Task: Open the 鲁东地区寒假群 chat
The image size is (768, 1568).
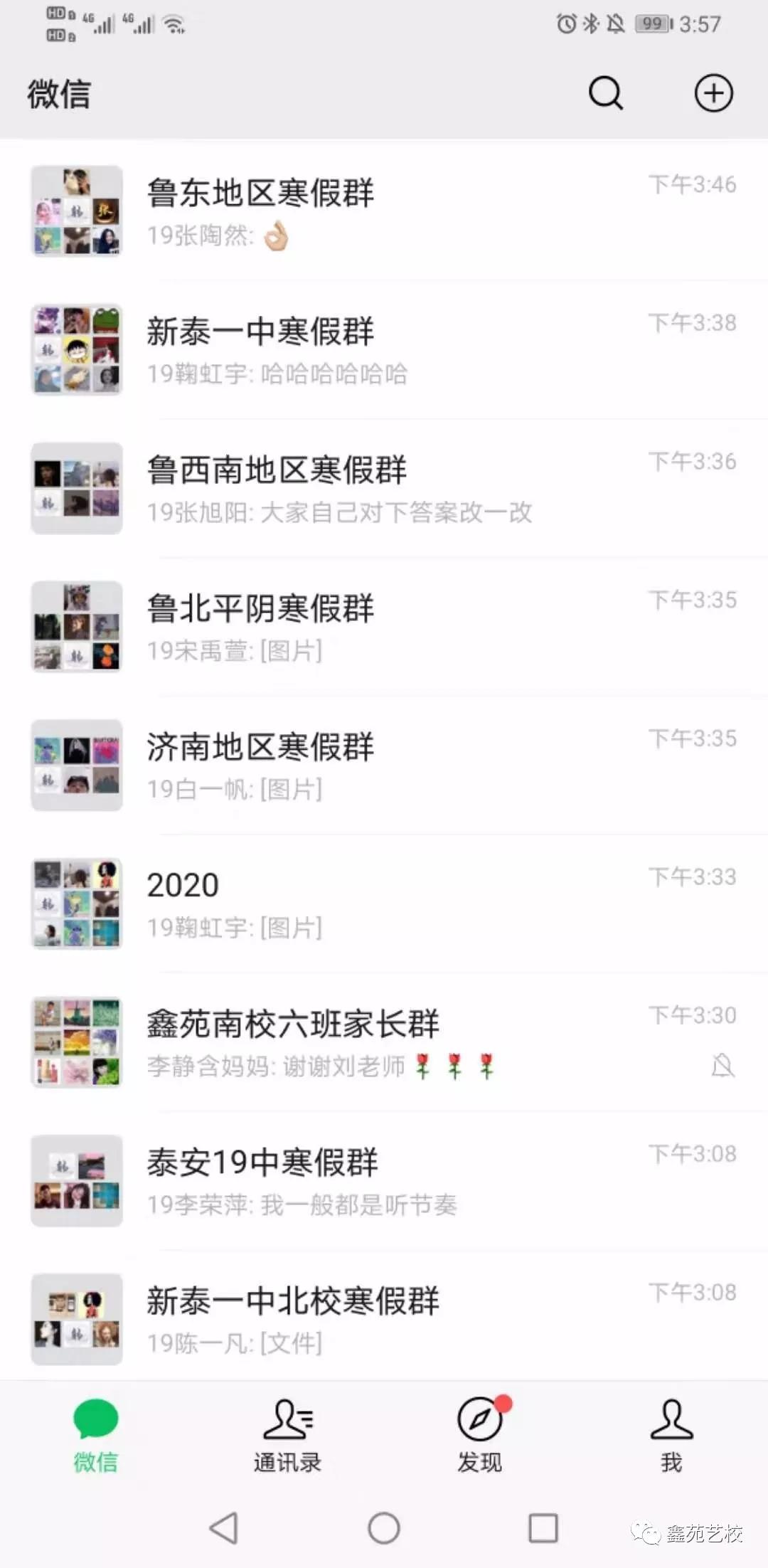Action: [x=384, y=211]
